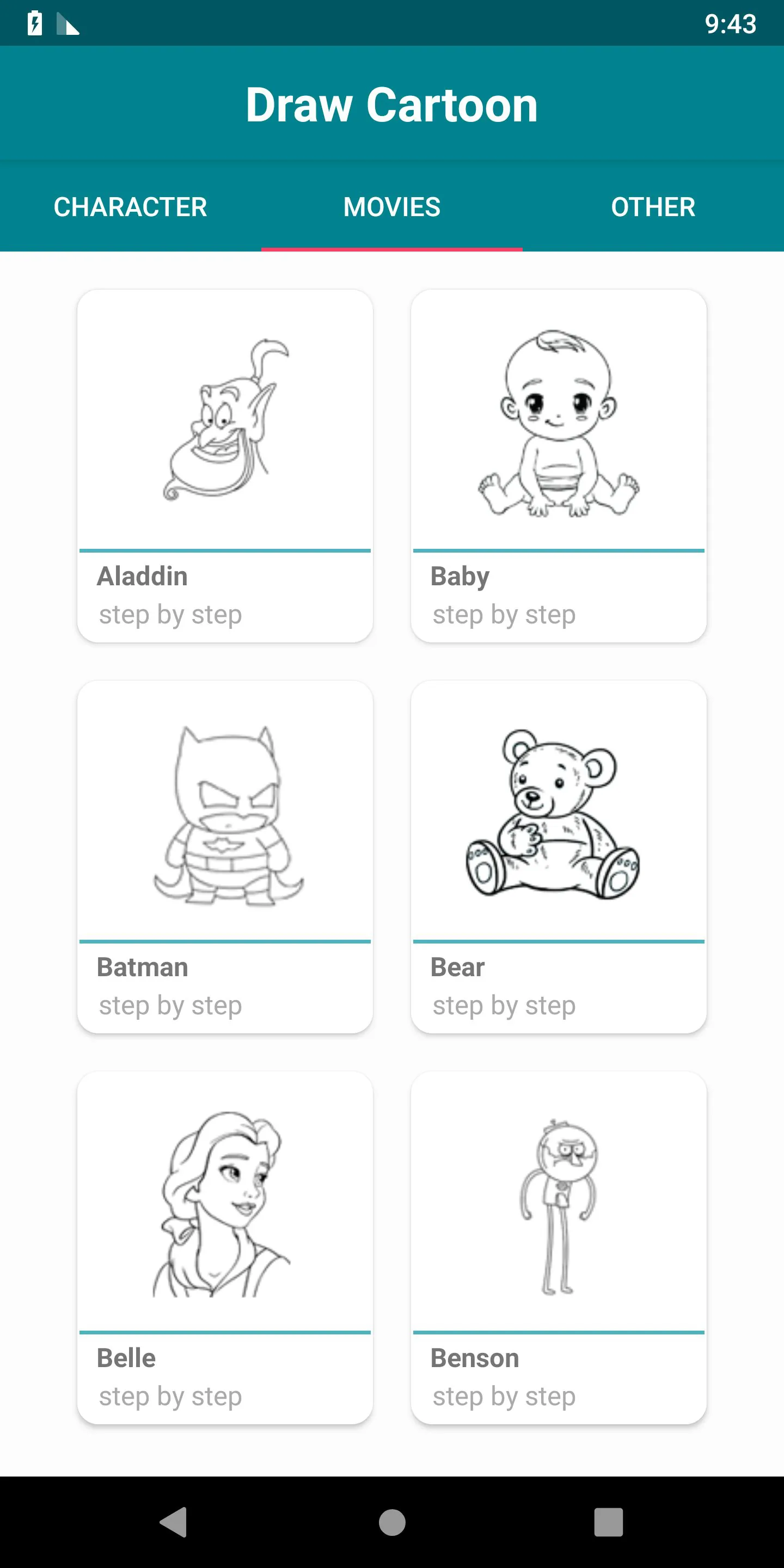Tap the Draw Cartoon title bar
The image size is (784, 1568).
pyautogui.click(x=392, y=103)
